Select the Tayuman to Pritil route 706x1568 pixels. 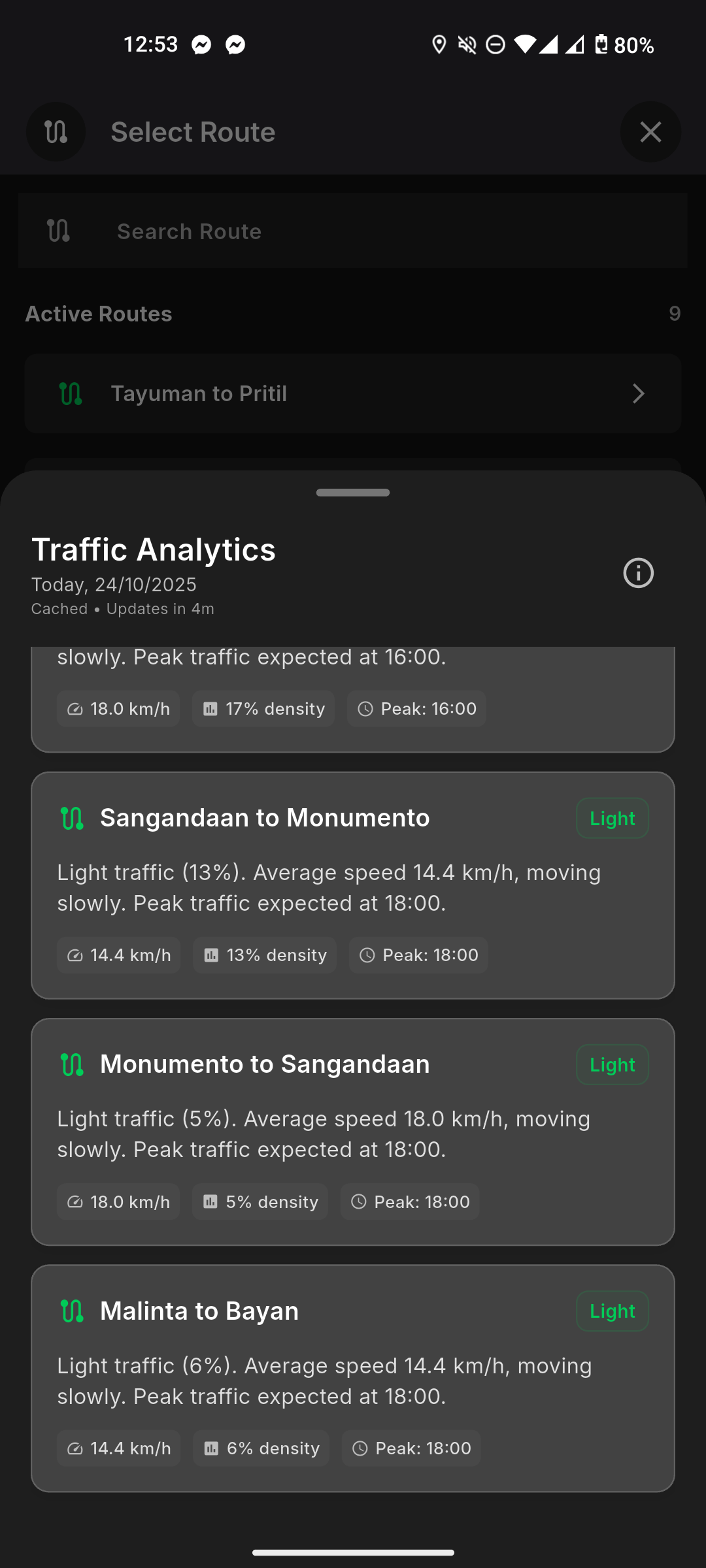point(353,393)
